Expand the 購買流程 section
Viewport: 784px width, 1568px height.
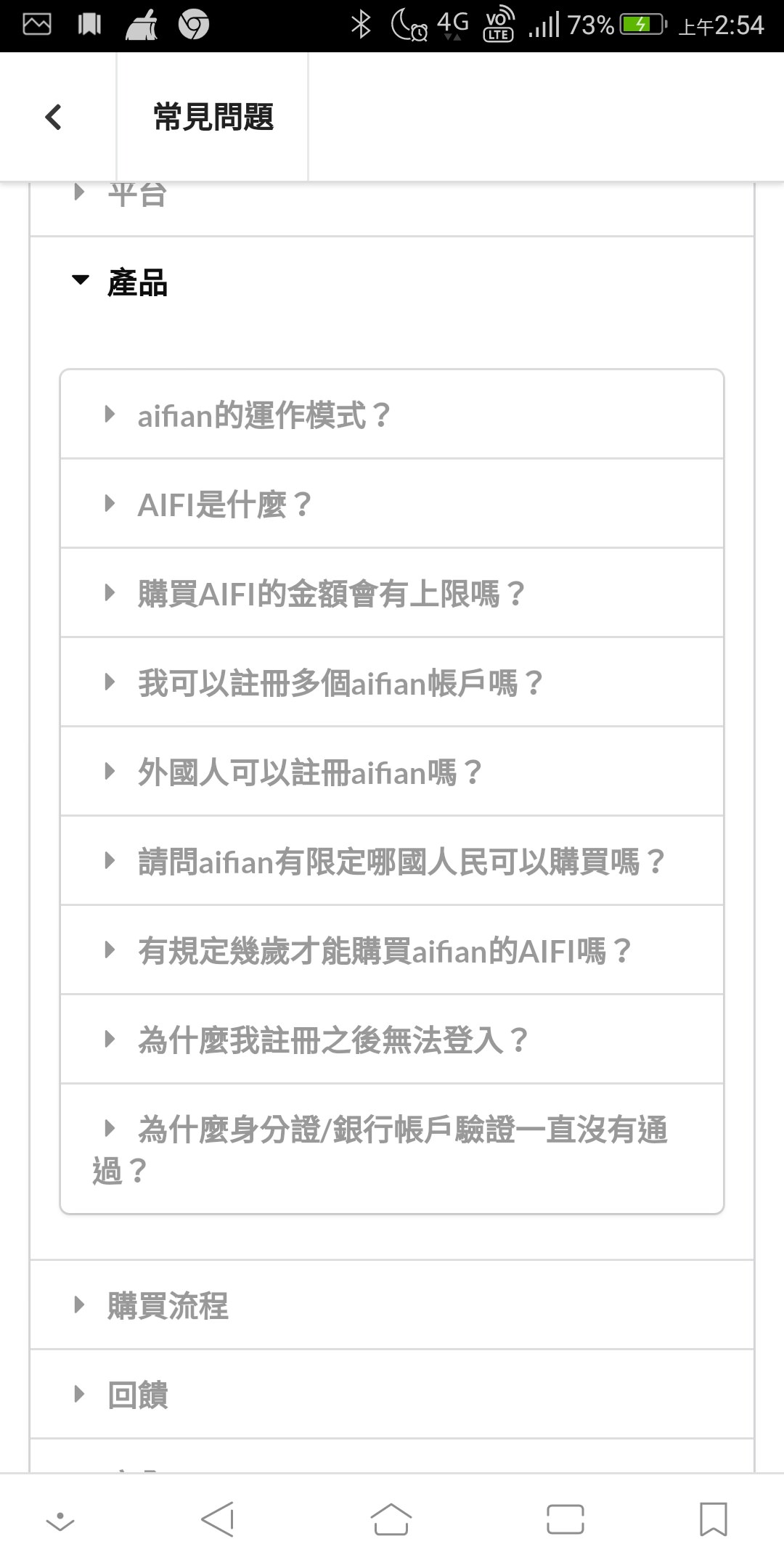pyautogui.click(x=168, y=1305)
